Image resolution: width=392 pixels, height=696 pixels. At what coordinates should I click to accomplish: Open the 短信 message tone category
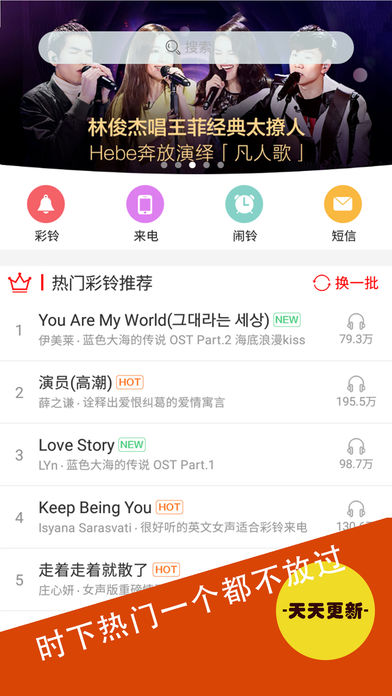click(343, 214)
